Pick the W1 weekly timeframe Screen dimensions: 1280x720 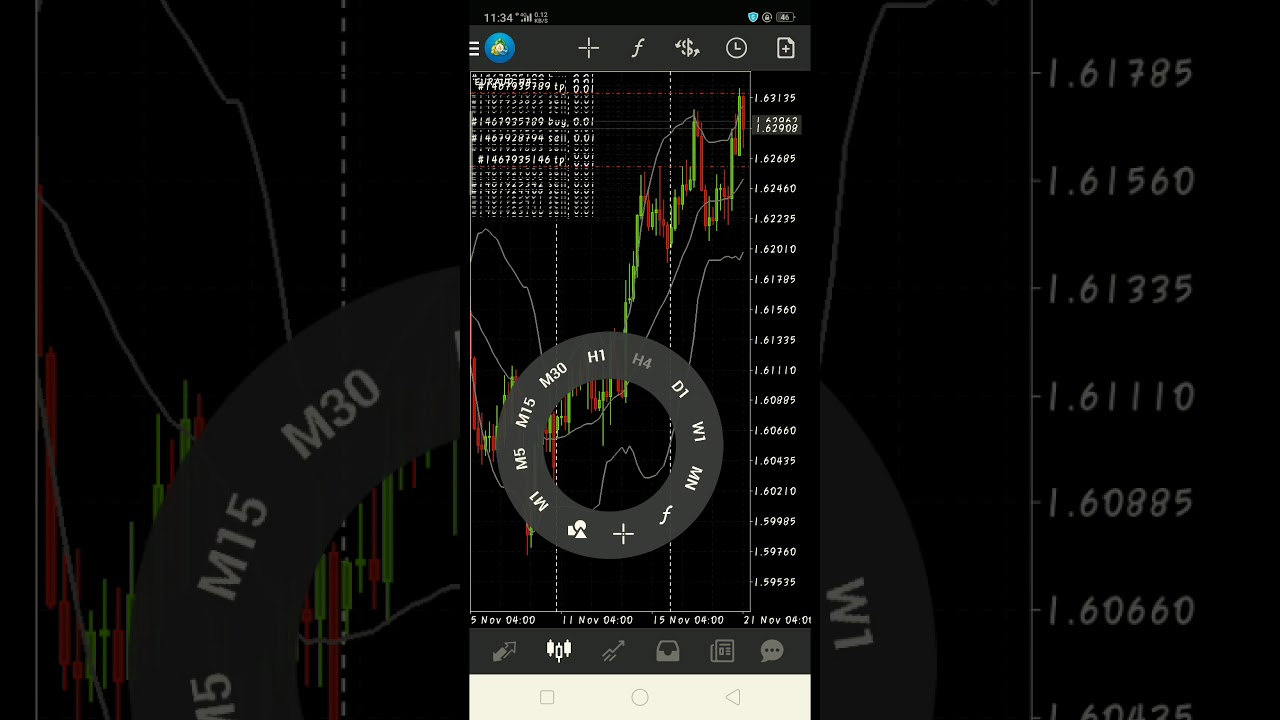(698, 432)
